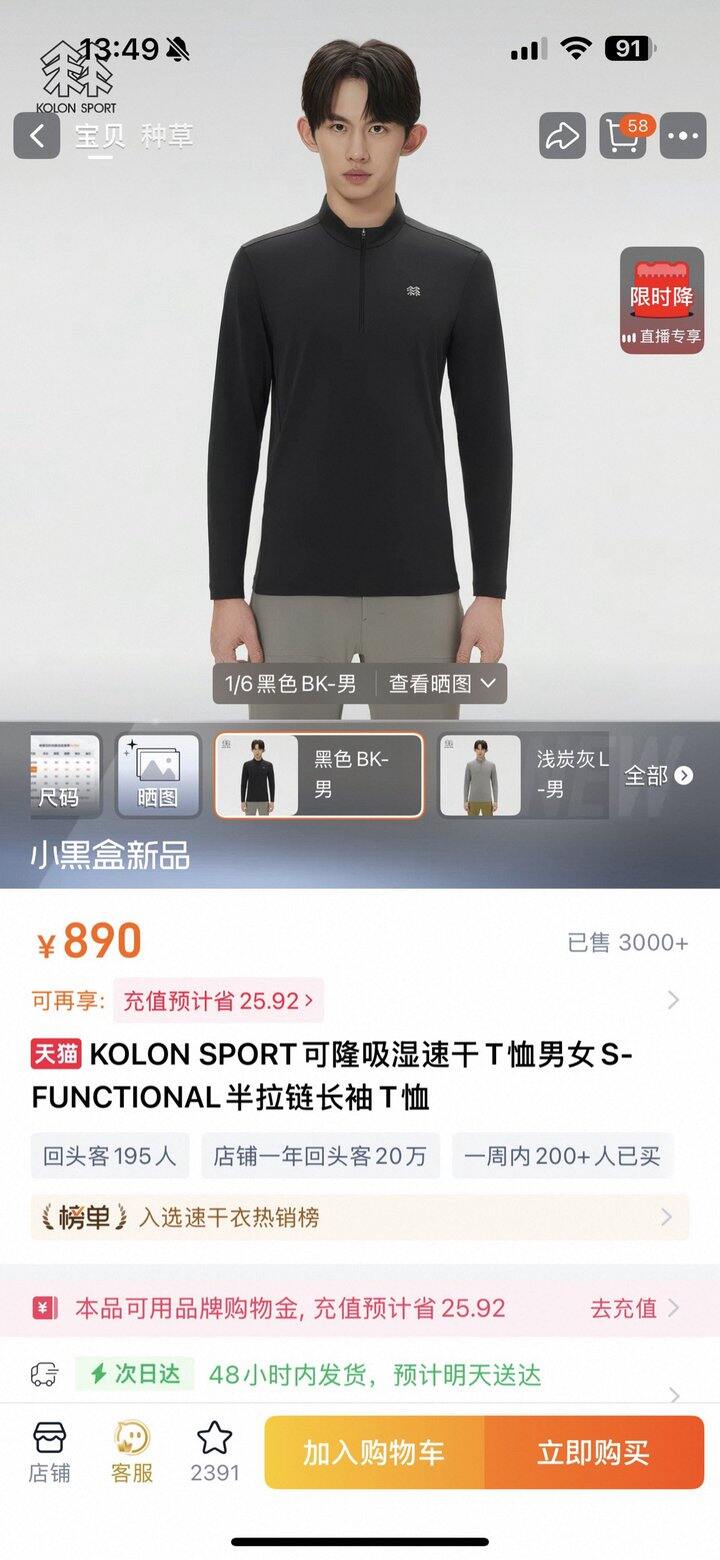Open the 晒图 buyer photos tile

click(158, 776)
